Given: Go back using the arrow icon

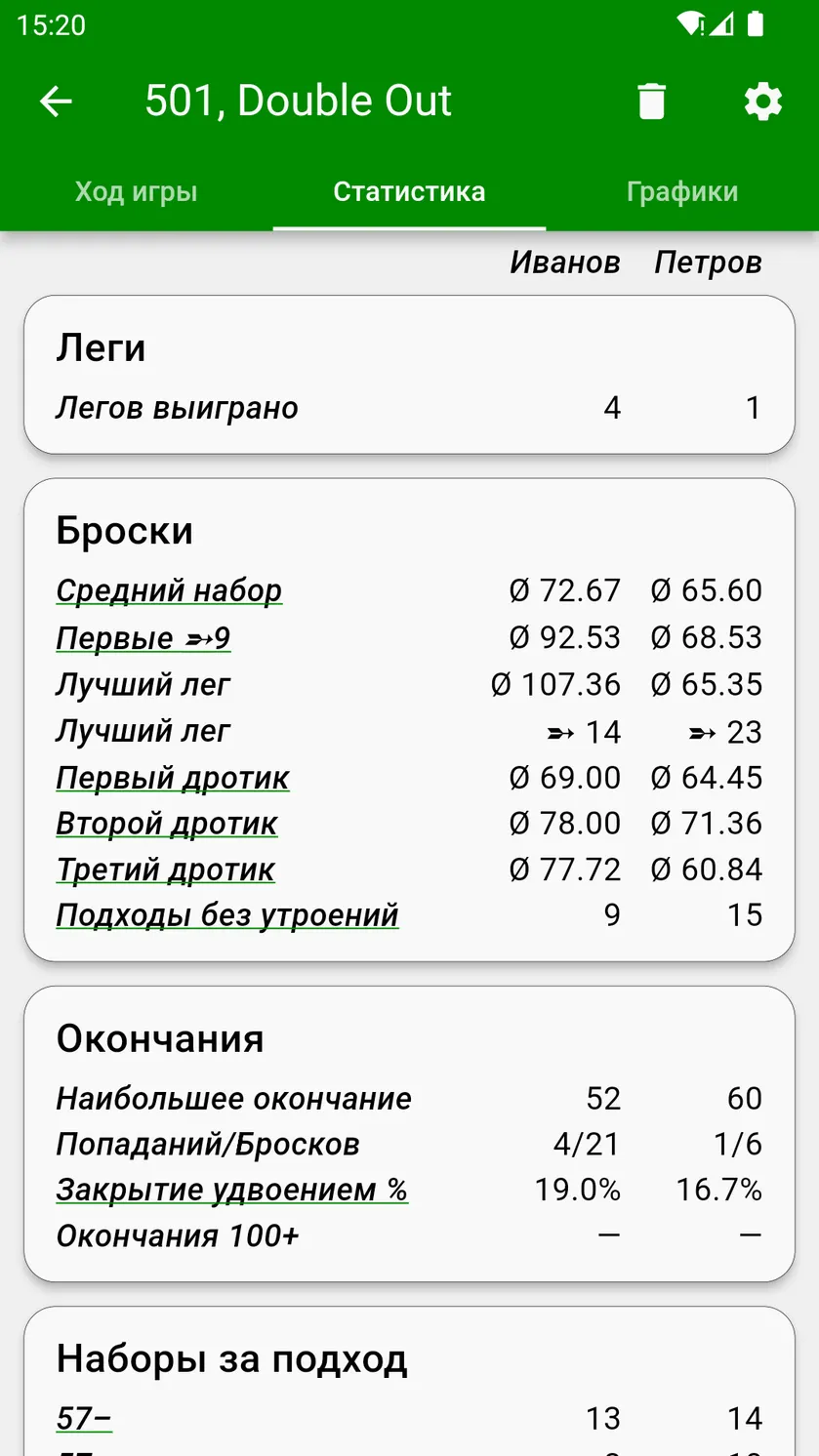Looking at the screenshot, I should pyautogui.click(x=56, y=101).
